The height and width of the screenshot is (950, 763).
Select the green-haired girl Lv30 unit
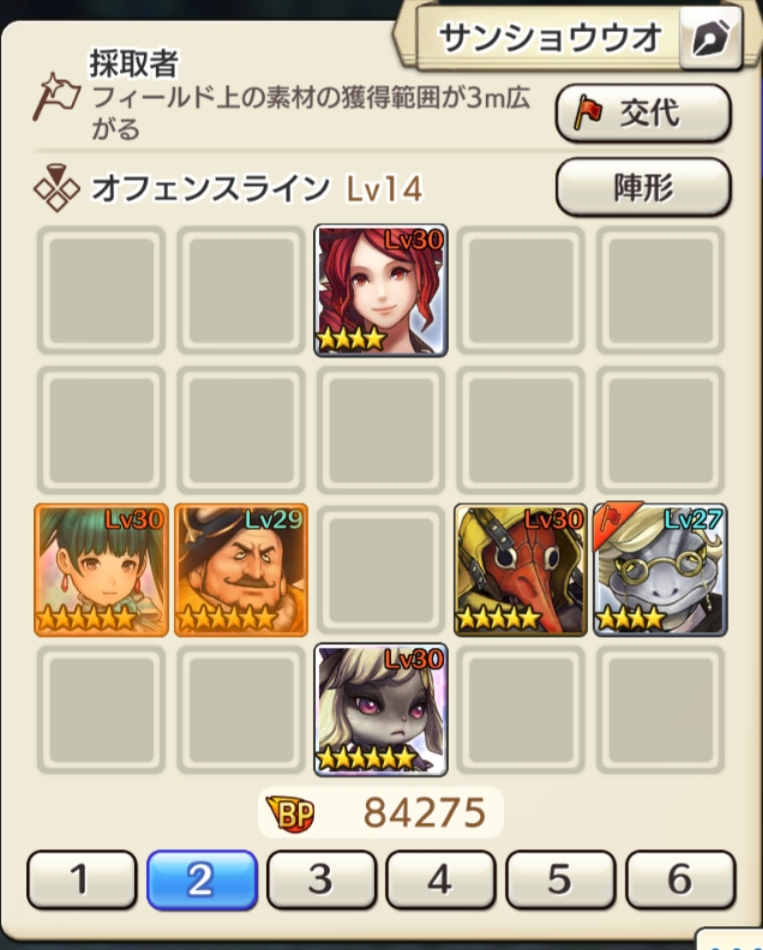[x=101, y=570]
